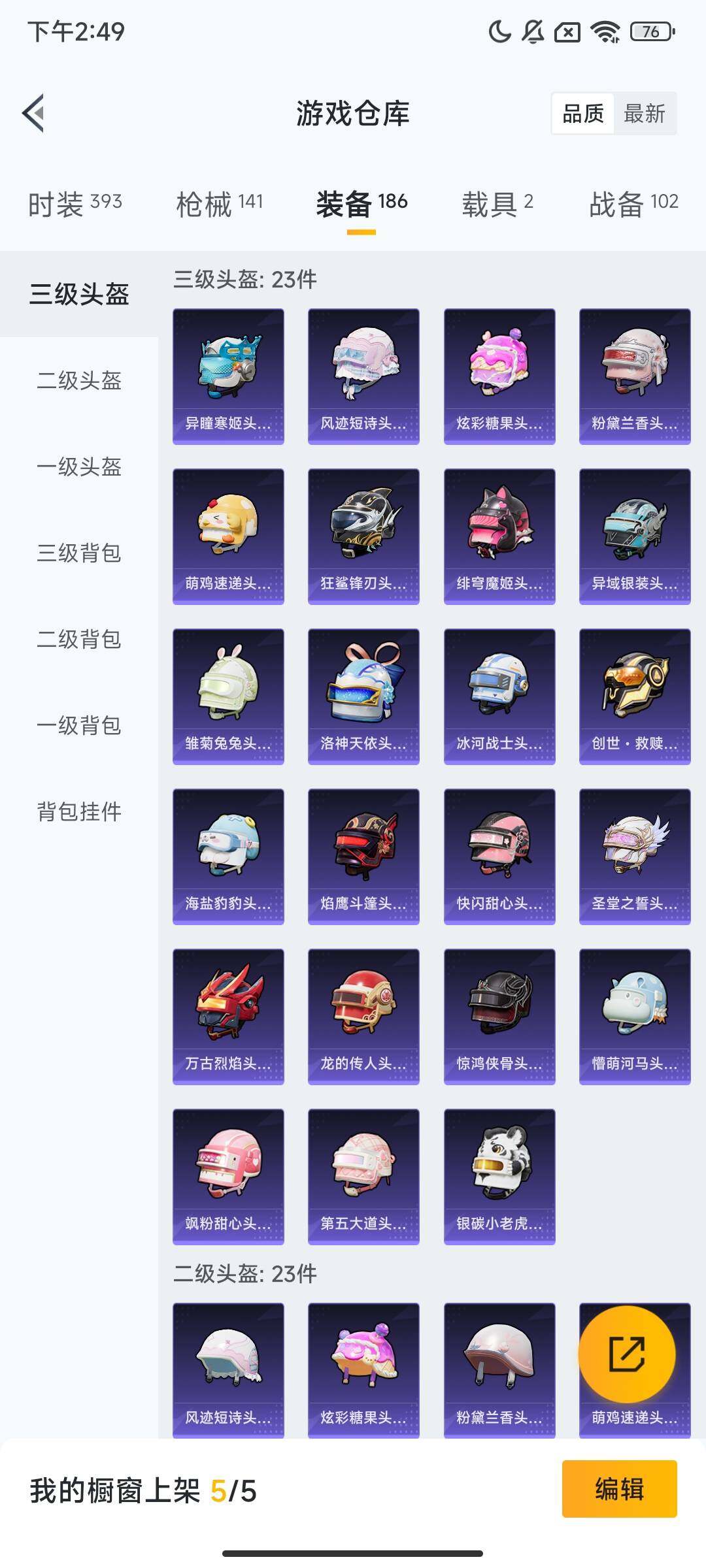Tap the back arrow to exit warehouse
Image resolution: width=706 pixels, height=1568 pixels.
[x=34, y=112]
